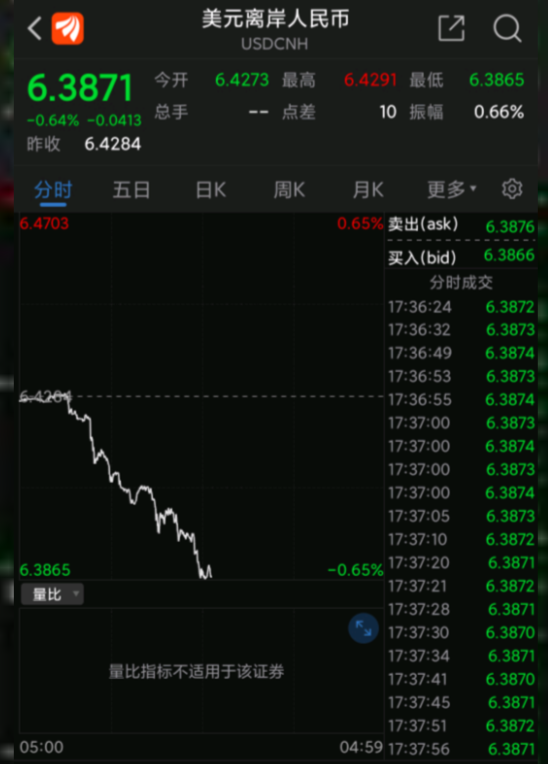
Task: Select the 日K chart tab
Action: 210,190
